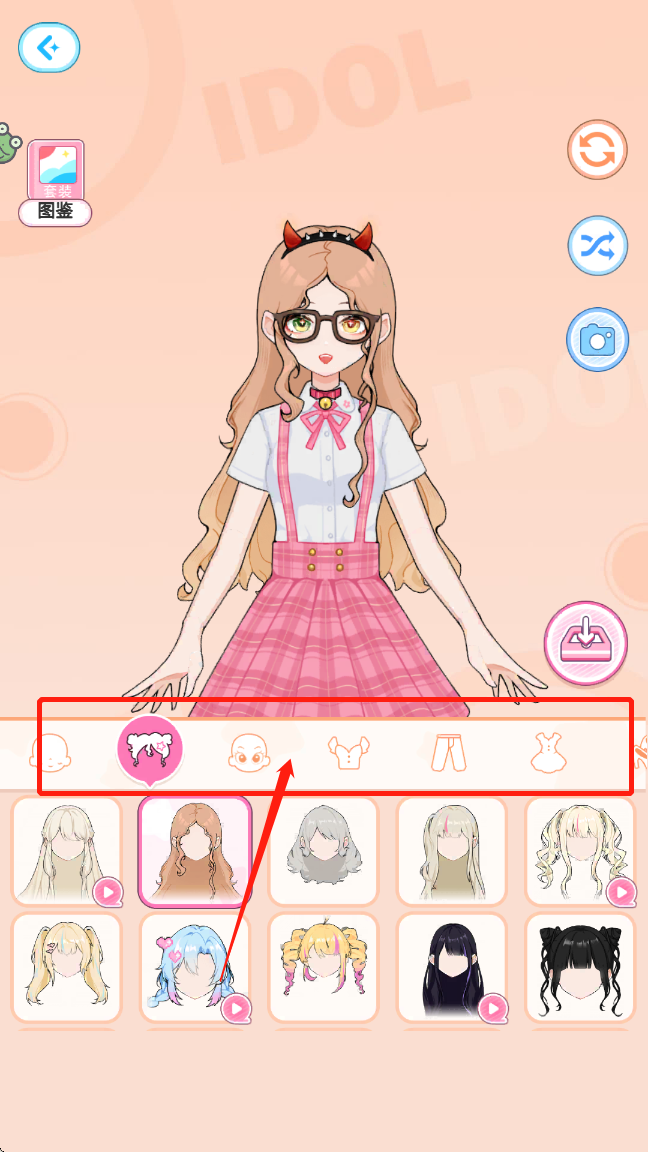Pick the yellow buns with pink tips hairstyle
Viewport: 648px width, 1152px height.
pos(323,967)
